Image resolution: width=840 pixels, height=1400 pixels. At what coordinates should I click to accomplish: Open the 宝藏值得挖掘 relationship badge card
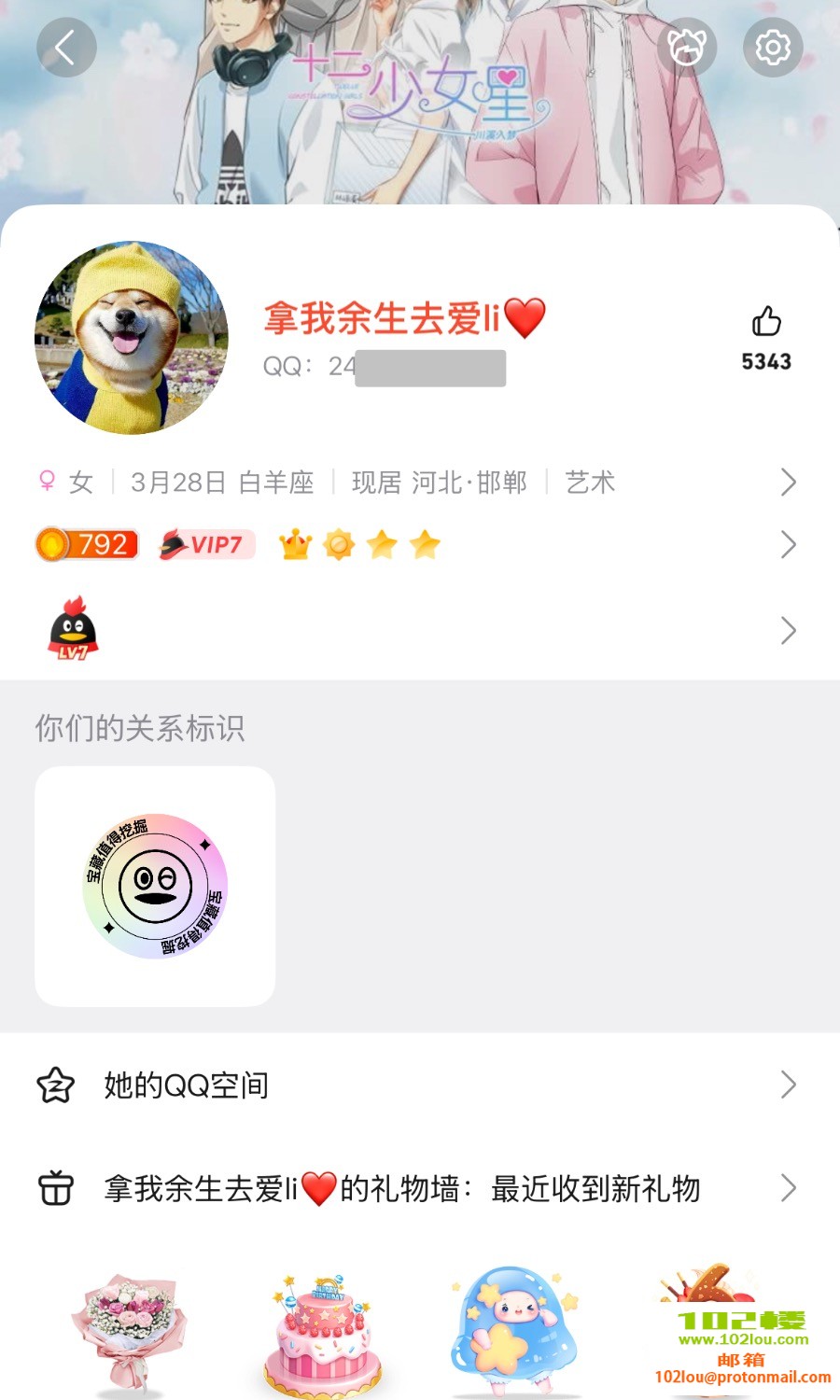click(155, 886)
